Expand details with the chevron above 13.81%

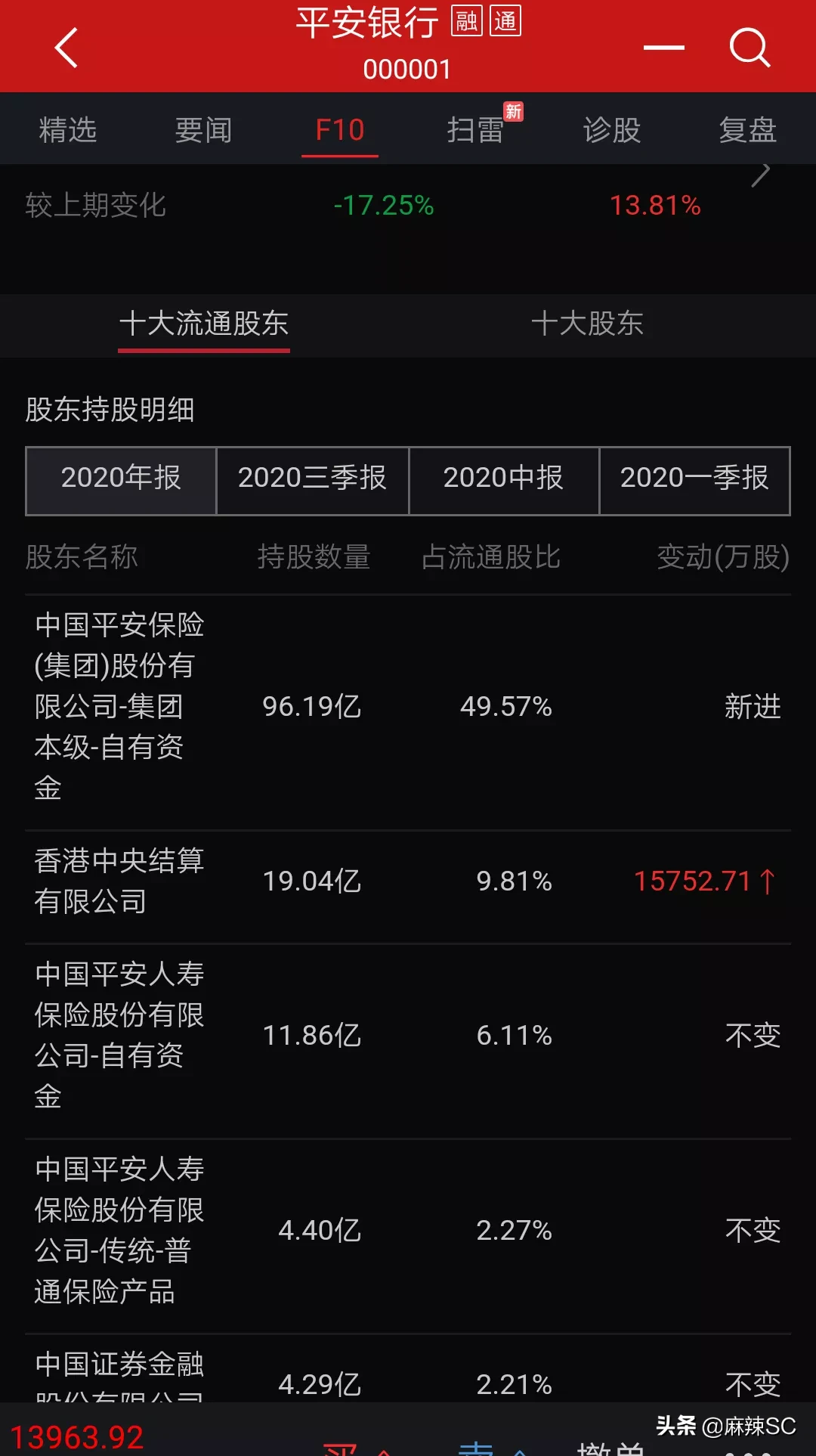(x=760, y=175)
